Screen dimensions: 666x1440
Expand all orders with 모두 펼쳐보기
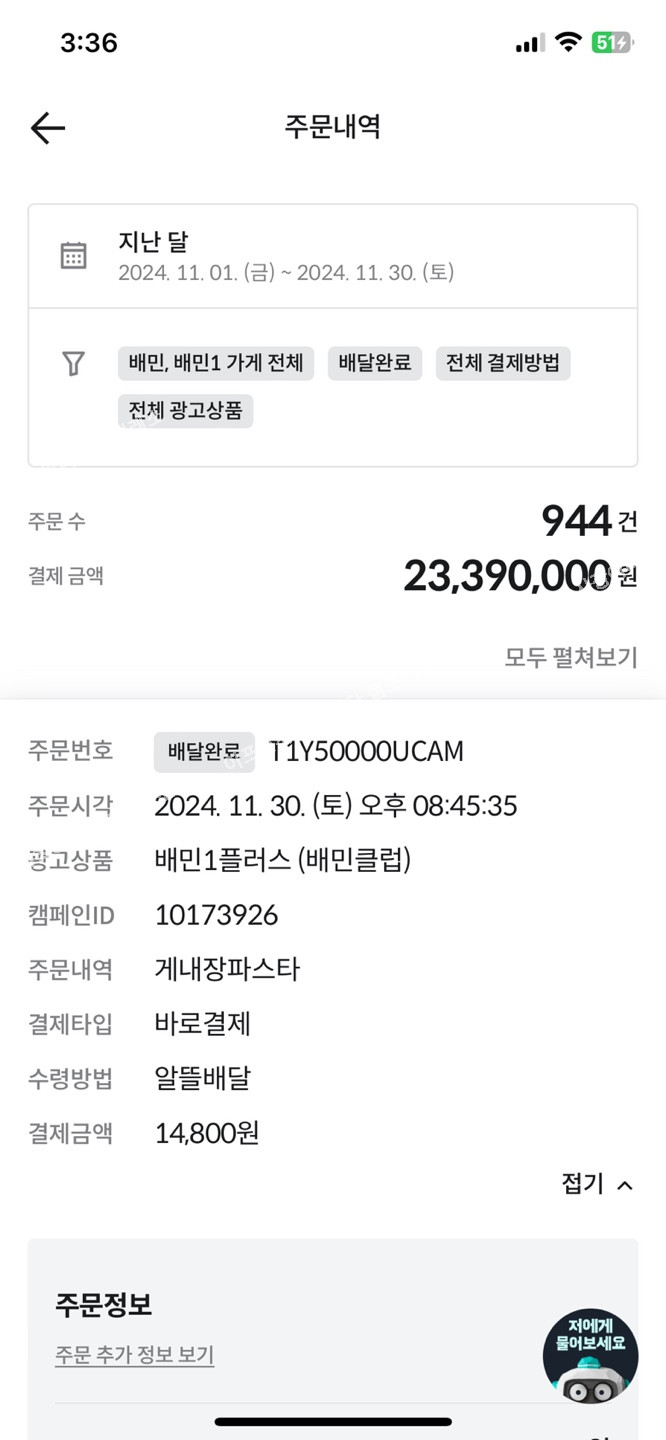[x=570, y=657]
